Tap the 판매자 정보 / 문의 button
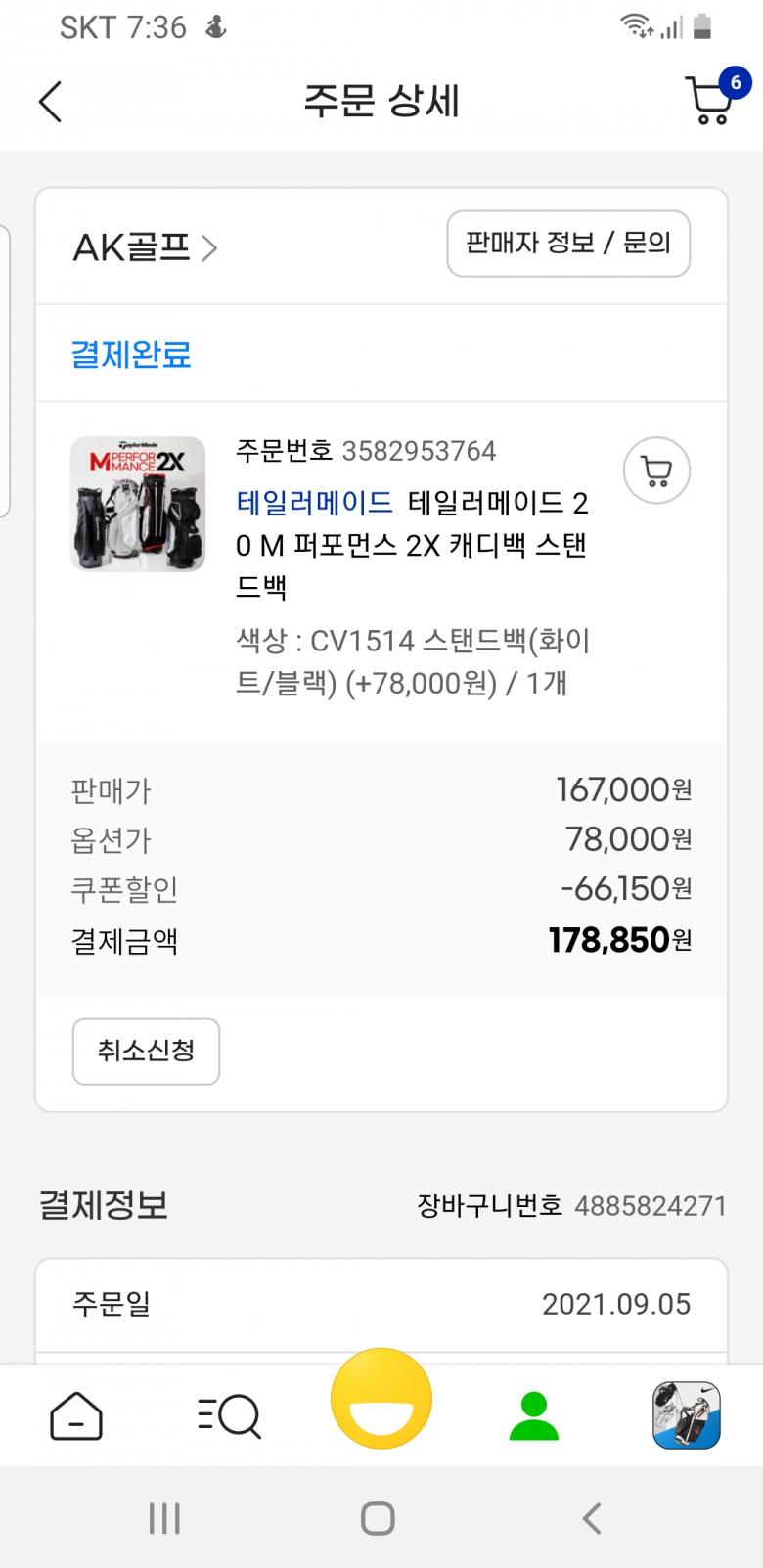 click(567, 244)
